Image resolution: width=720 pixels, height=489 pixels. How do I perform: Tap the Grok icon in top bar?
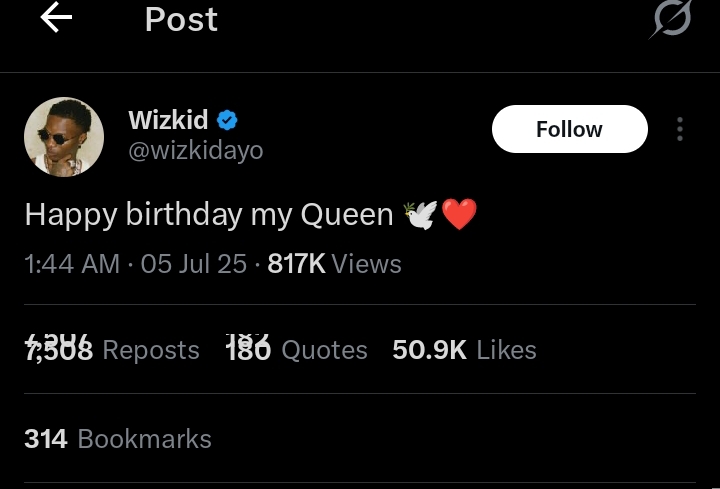[x=670, y=19]
